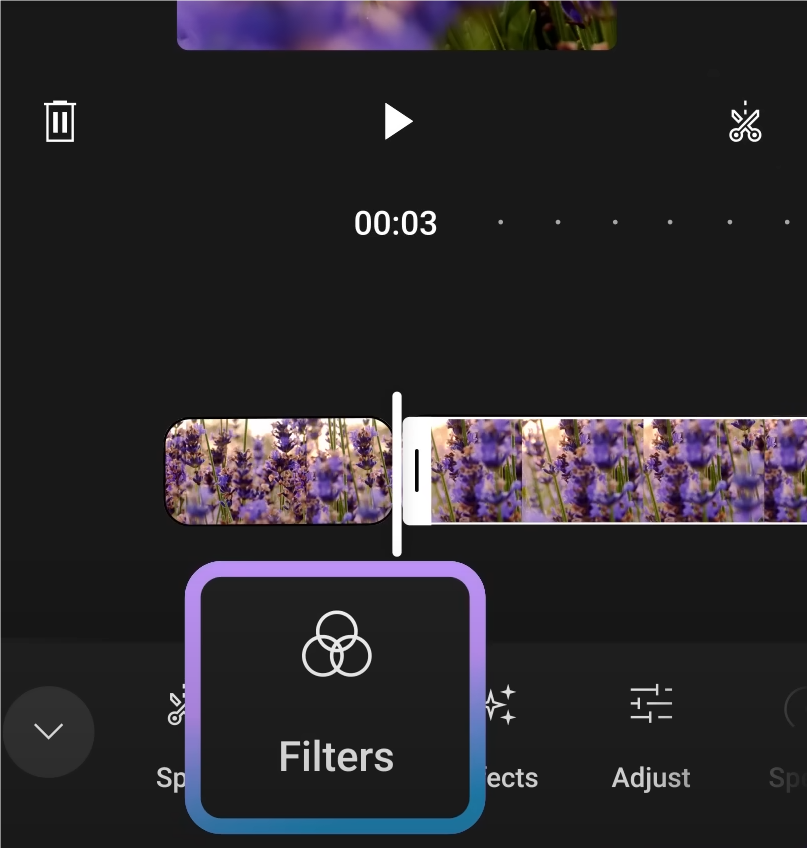Delete the selected clip with the trash icon

(x=60, y=121)
